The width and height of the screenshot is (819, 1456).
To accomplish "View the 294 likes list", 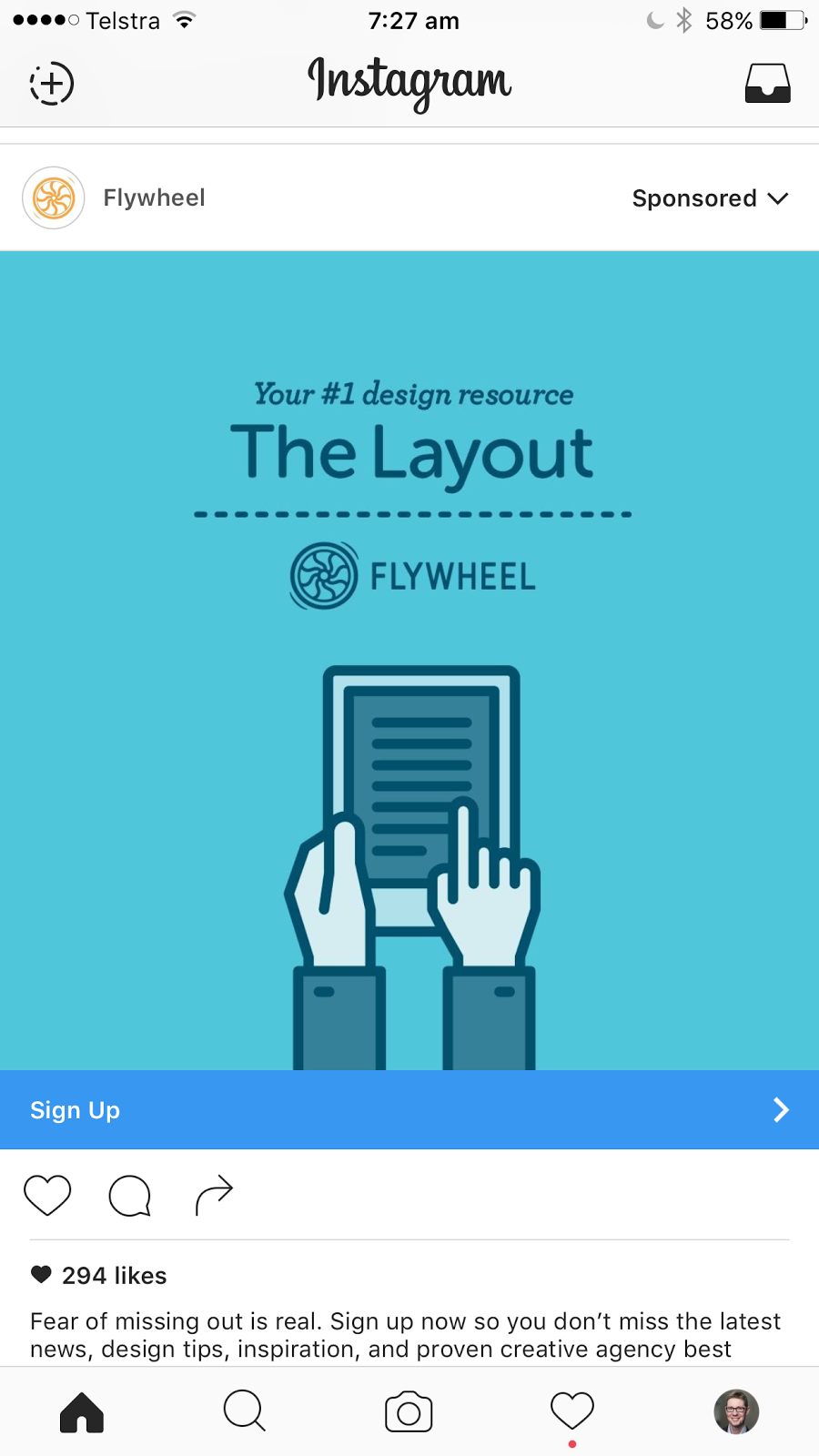I will tap(113, 1276).
